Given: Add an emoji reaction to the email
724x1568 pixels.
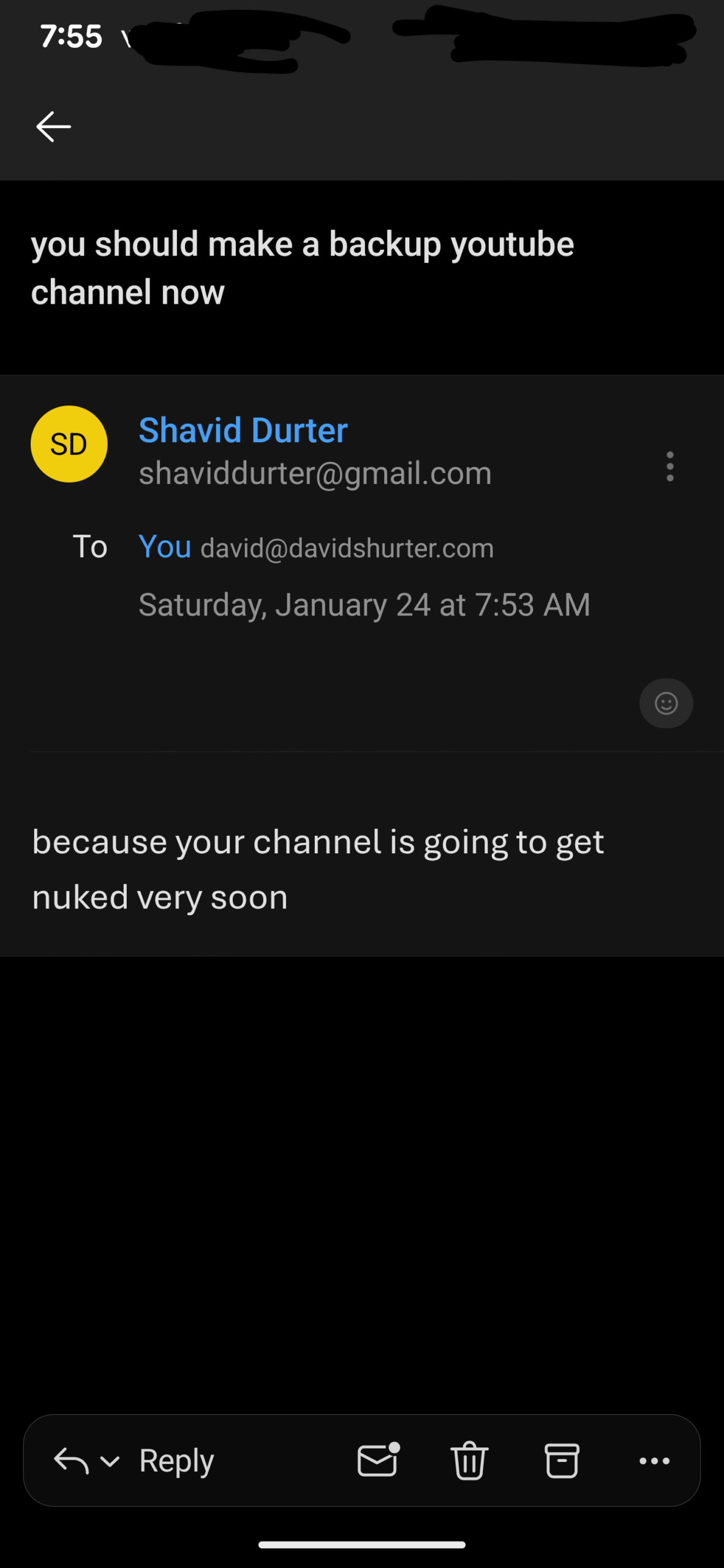Looking at the screenshot, I should [x=666, y=703].
